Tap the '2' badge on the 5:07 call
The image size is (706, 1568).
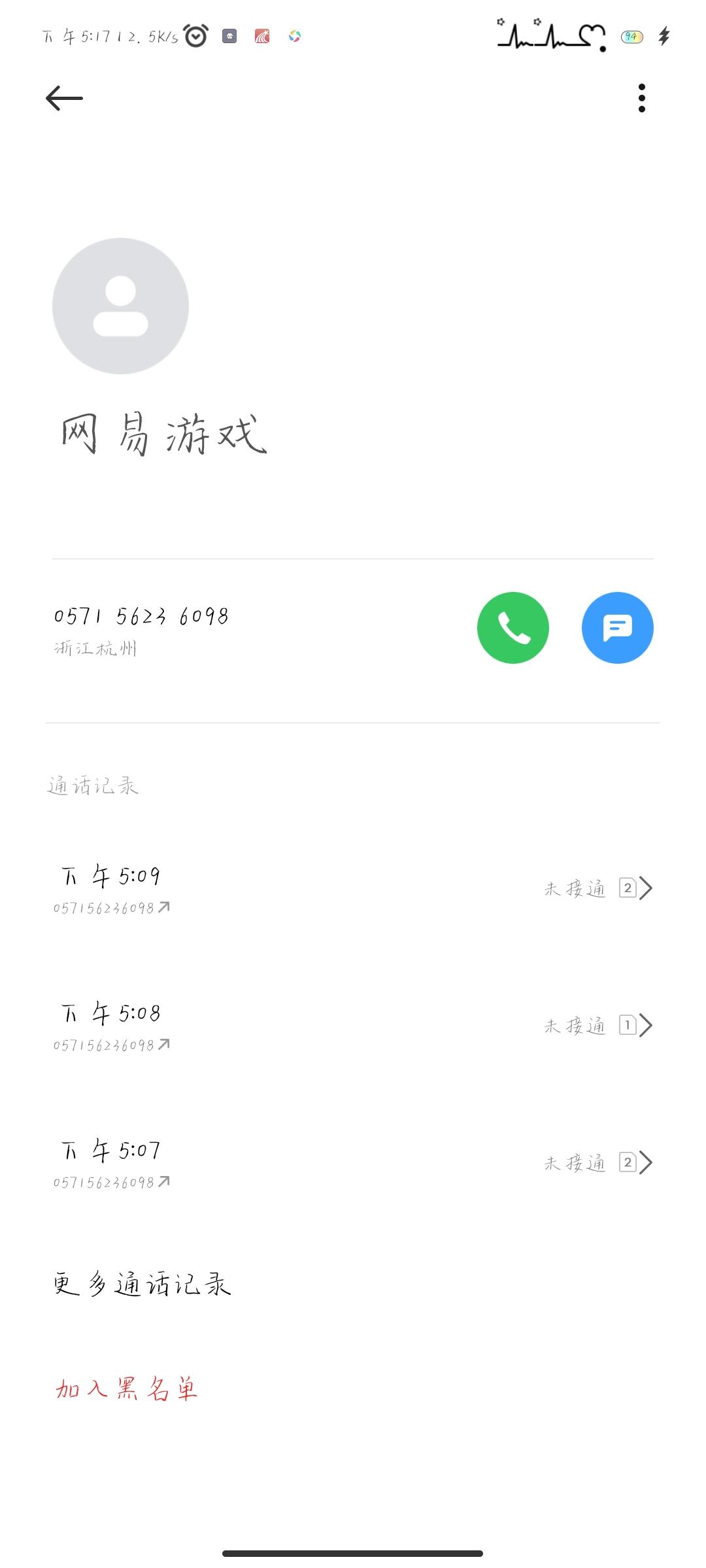(x=629, y=1162)
